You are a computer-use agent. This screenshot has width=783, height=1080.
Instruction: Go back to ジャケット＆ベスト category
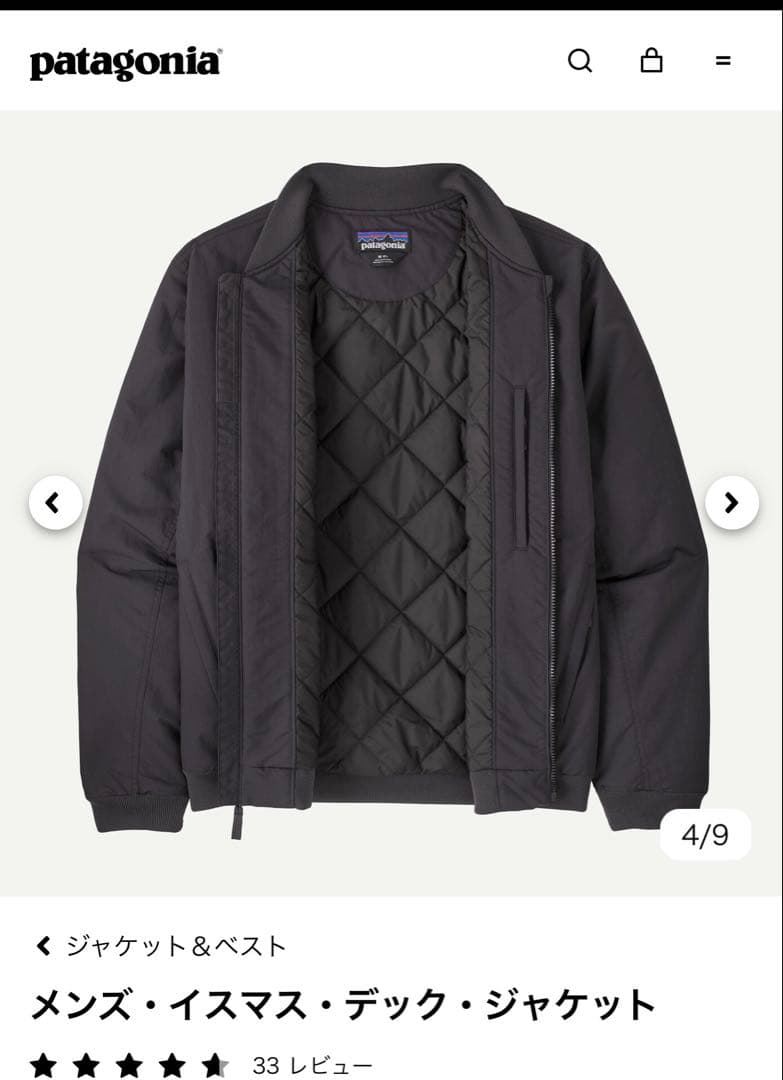[x=162, y=946]
